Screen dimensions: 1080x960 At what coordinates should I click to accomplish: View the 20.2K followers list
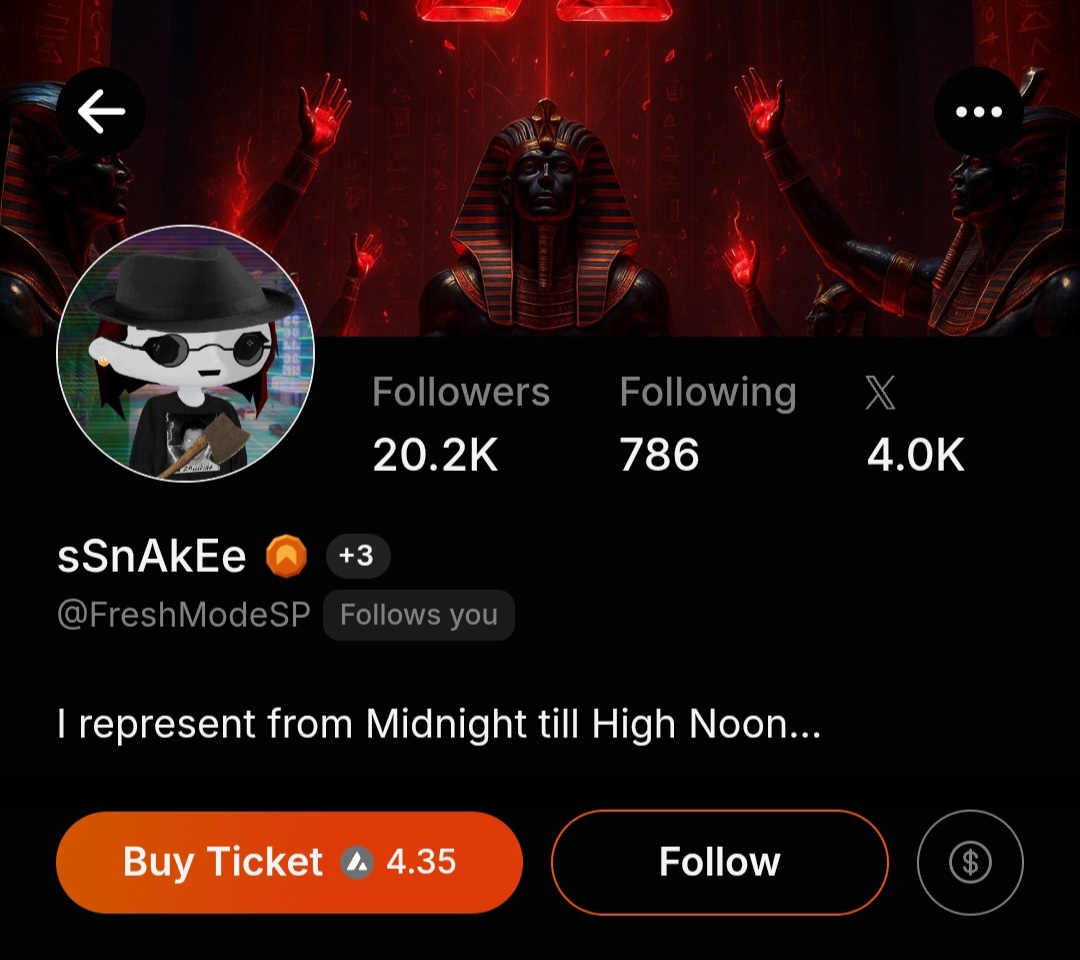(x=460, y=425)
